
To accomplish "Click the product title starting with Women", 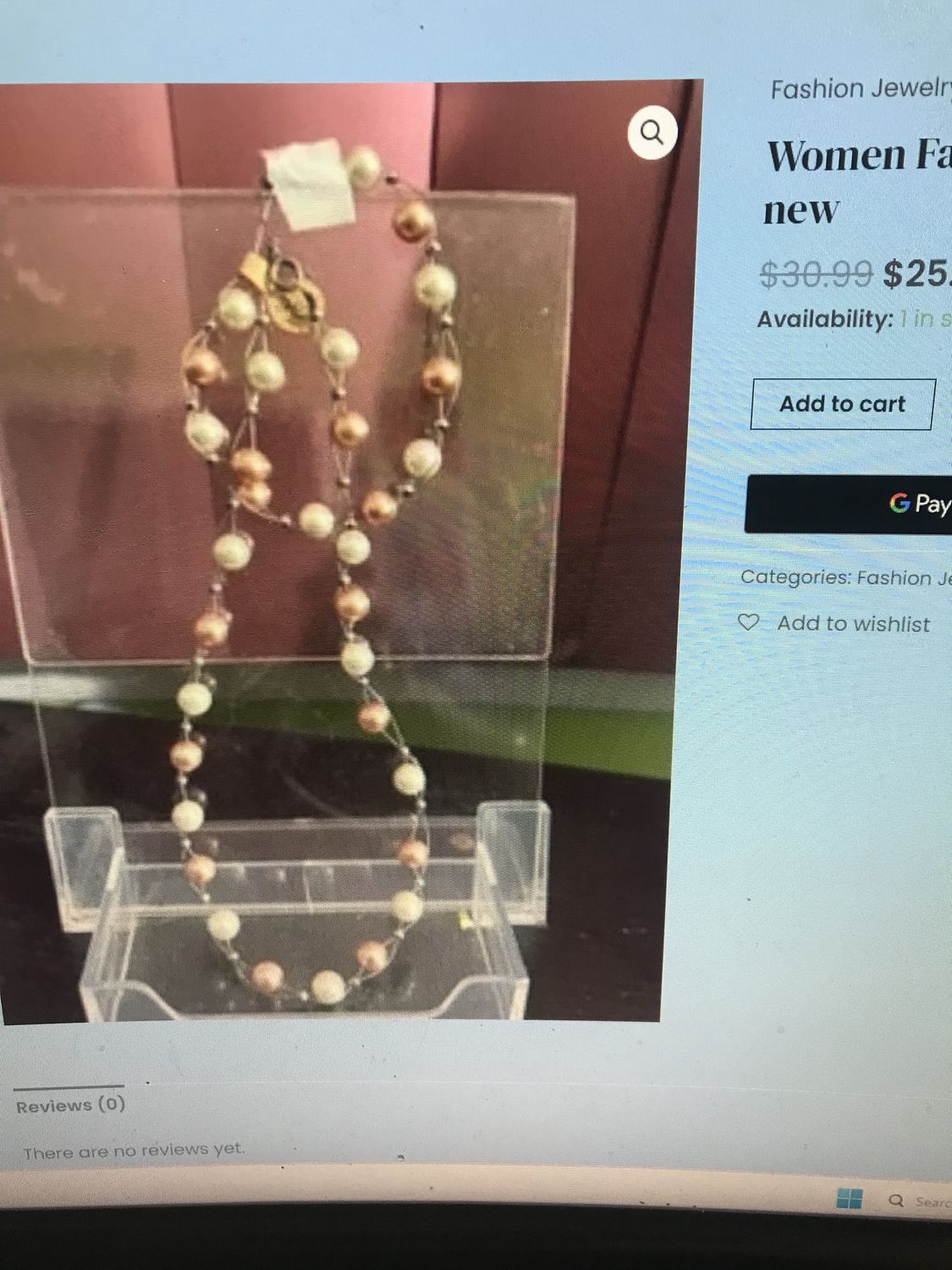I will 855,157.
